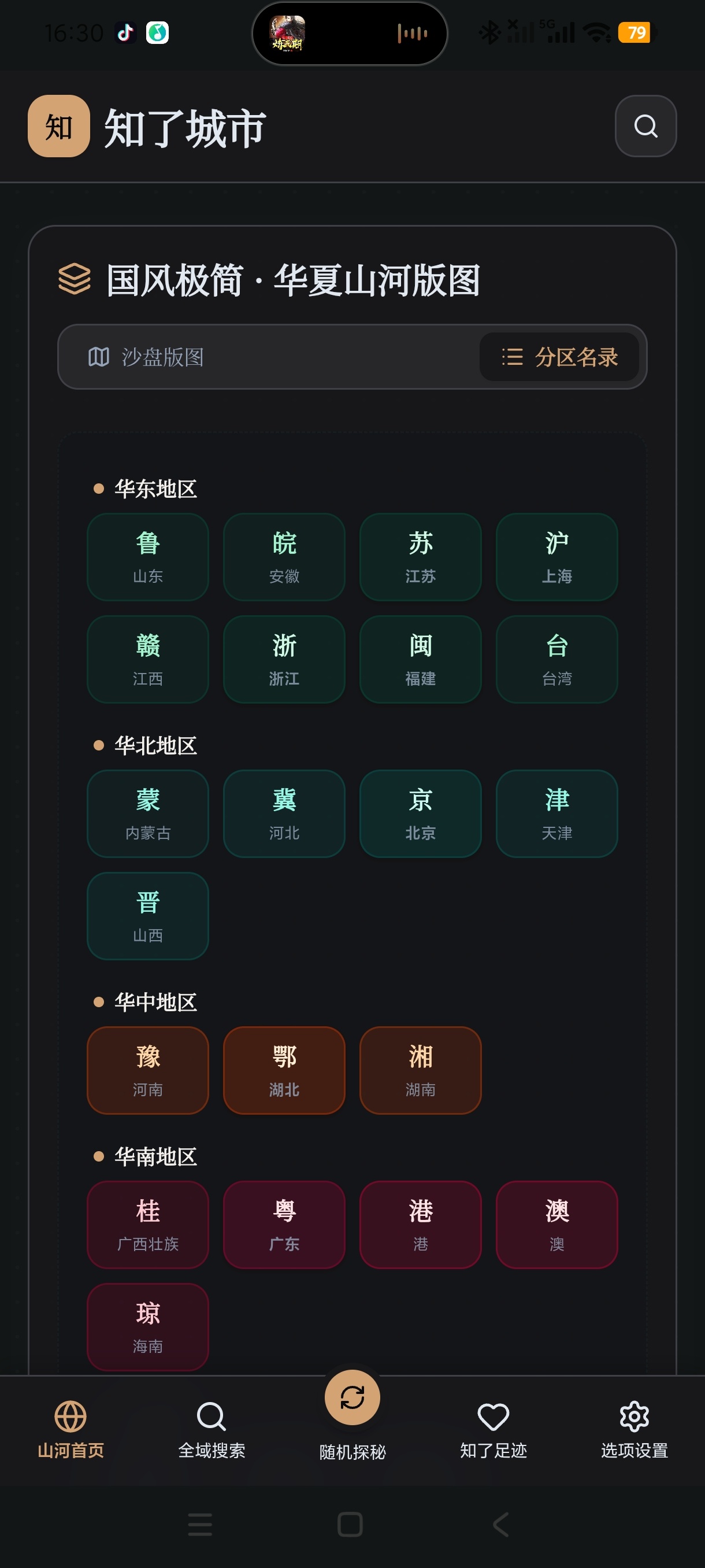705x1568 pixels.
Task: Open the 选项设置 tab
Action: [x=634, y=1430]
